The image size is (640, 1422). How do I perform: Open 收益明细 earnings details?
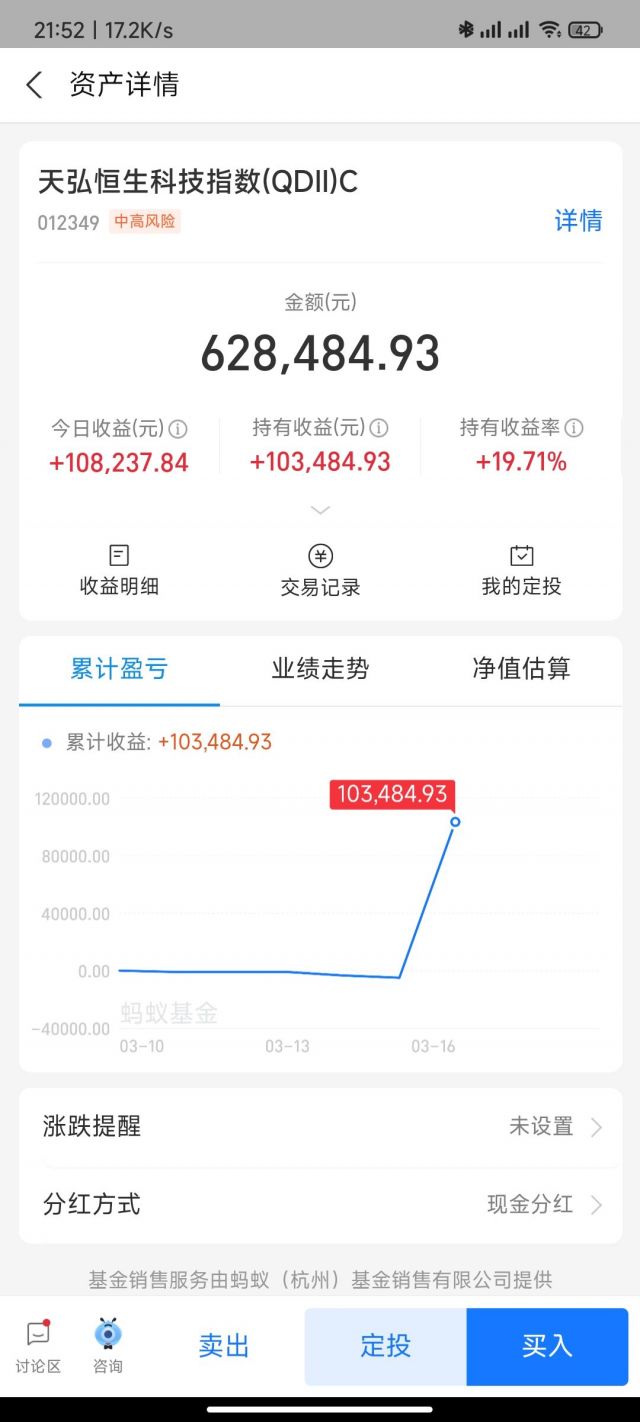coord(119,571)
